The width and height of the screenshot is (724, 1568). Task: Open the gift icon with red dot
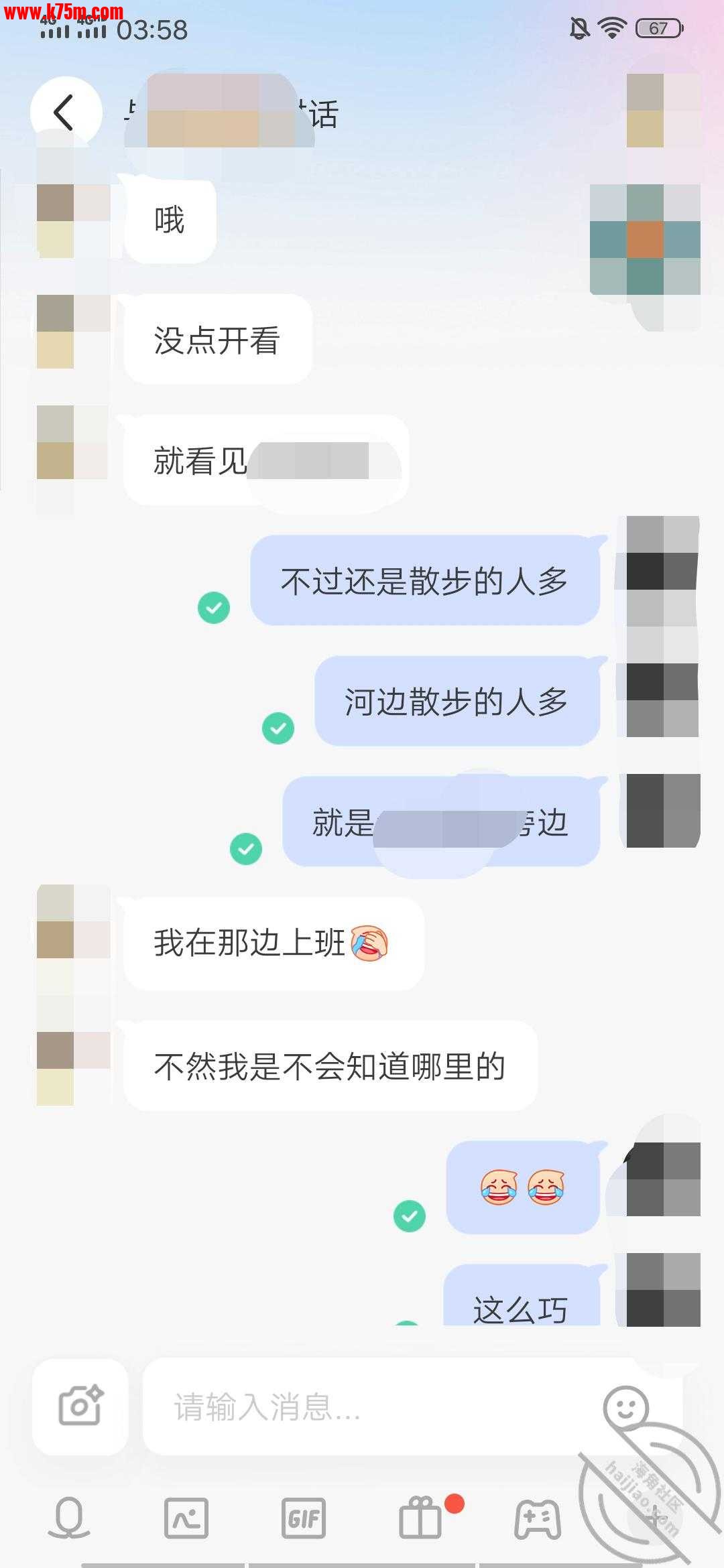(x=421, y=1518)
